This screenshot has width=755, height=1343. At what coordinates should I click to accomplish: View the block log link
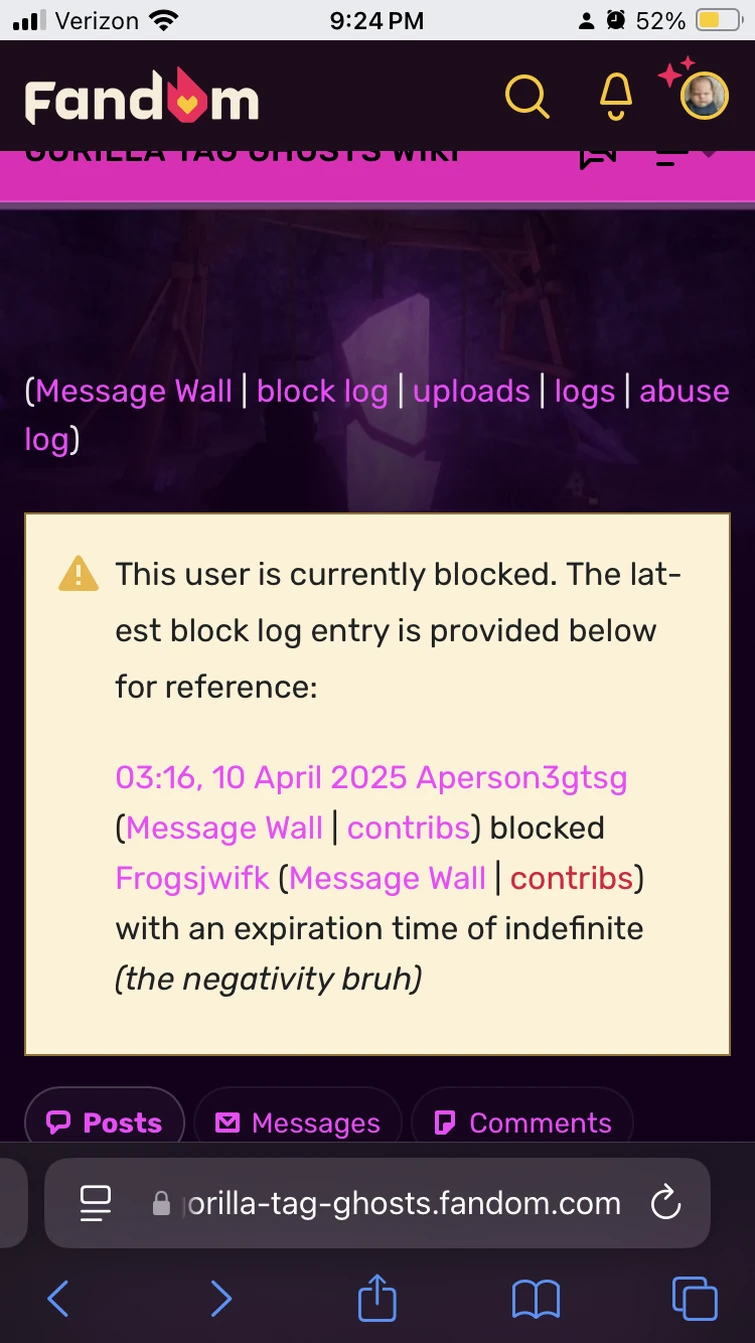(322, 391)
